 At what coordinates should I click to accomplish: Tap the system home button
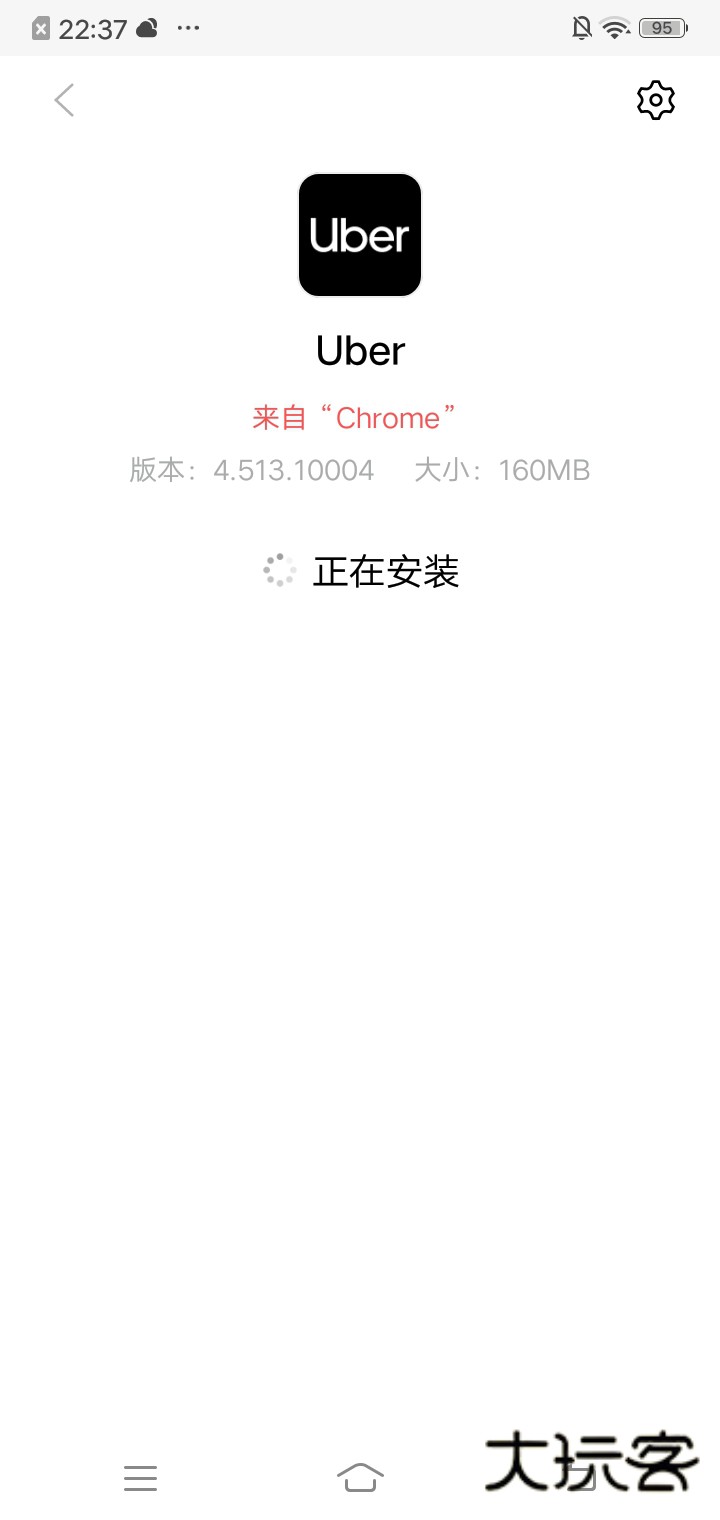pos(360,1476)
